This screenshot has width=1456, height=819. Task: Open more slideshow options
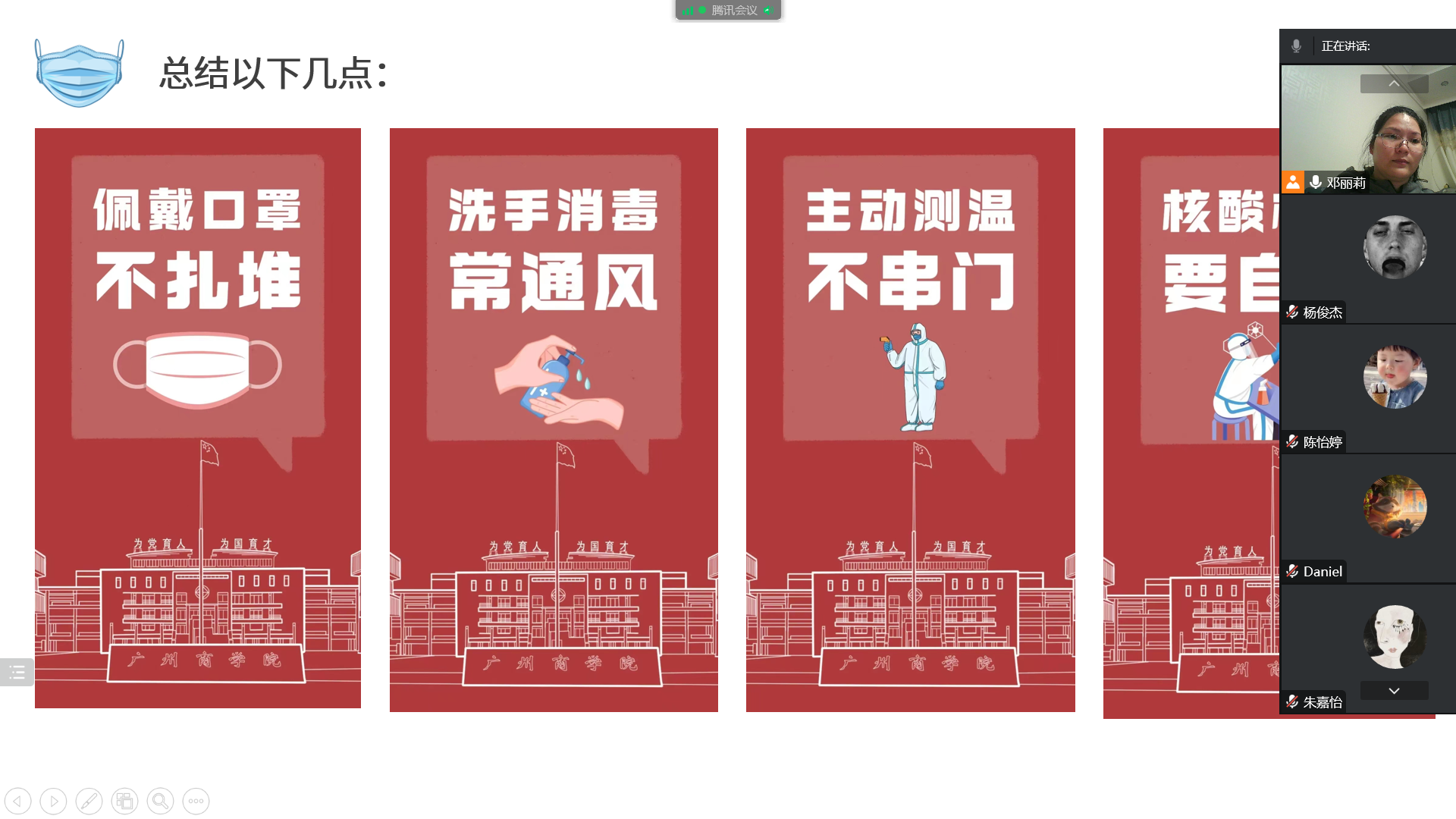[x=196, y=801]
